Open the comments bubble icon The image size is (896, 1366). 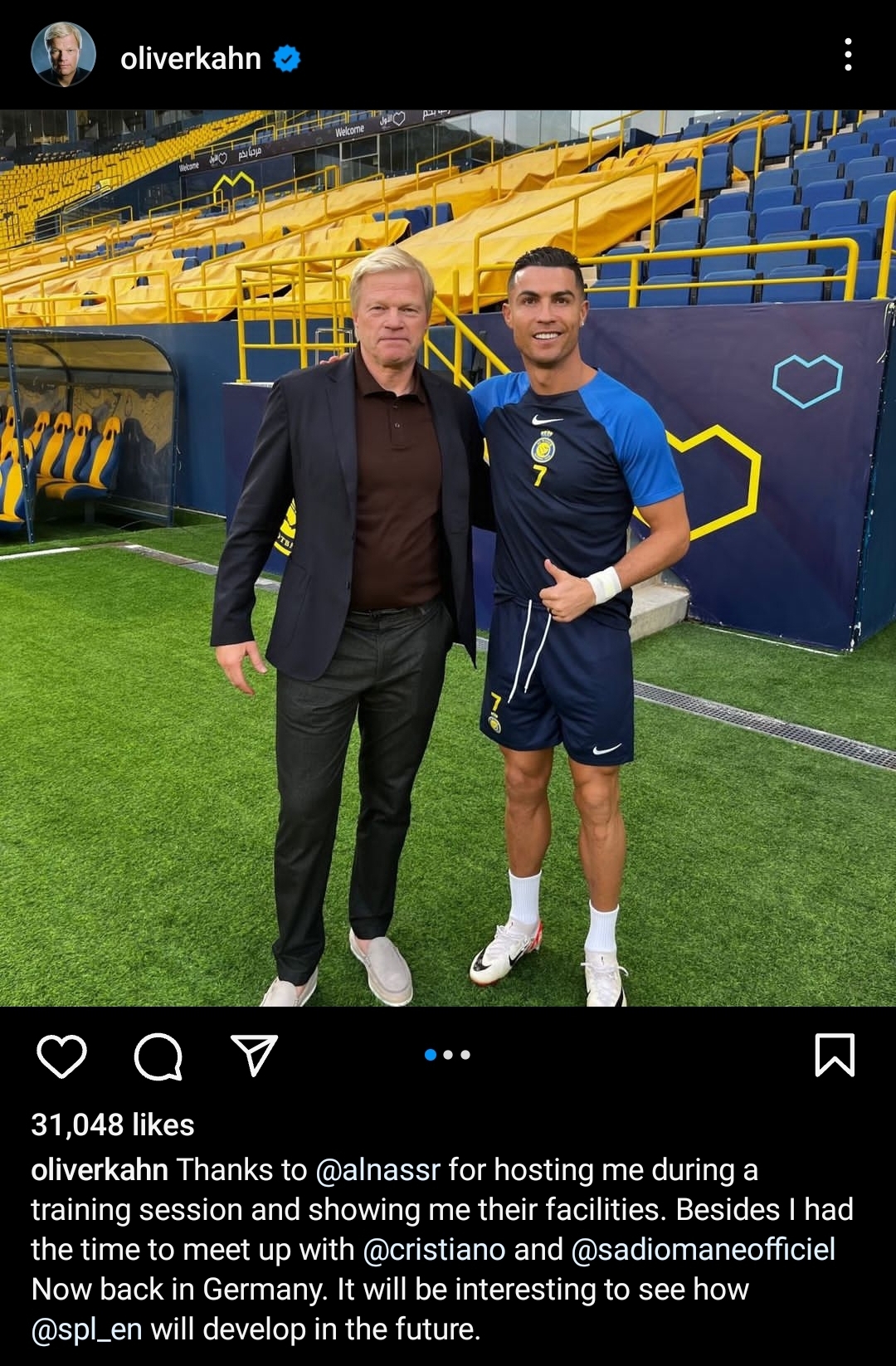coord(158,1056)
